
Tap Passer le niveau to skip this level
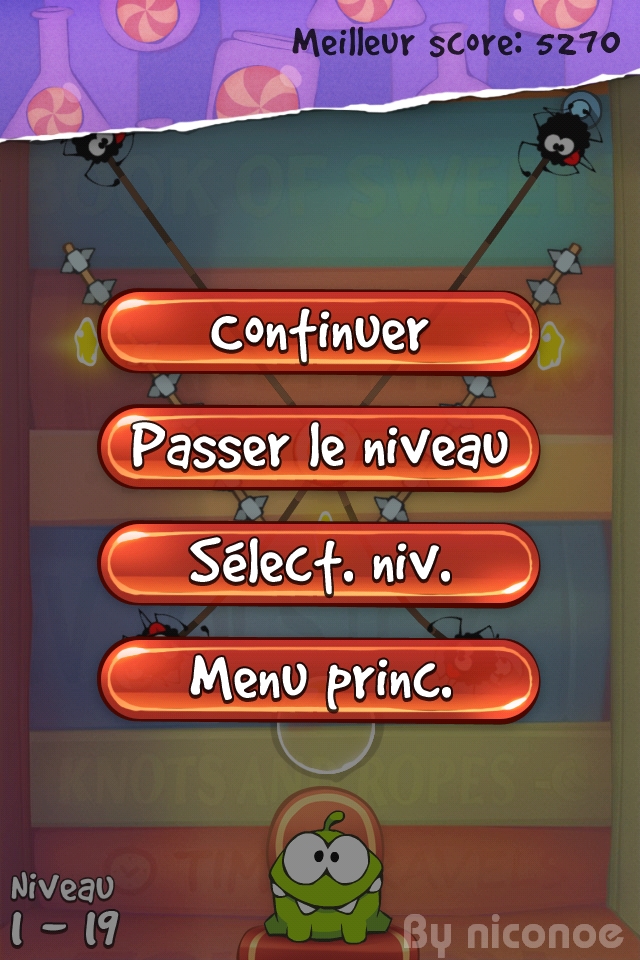point(319,449)
